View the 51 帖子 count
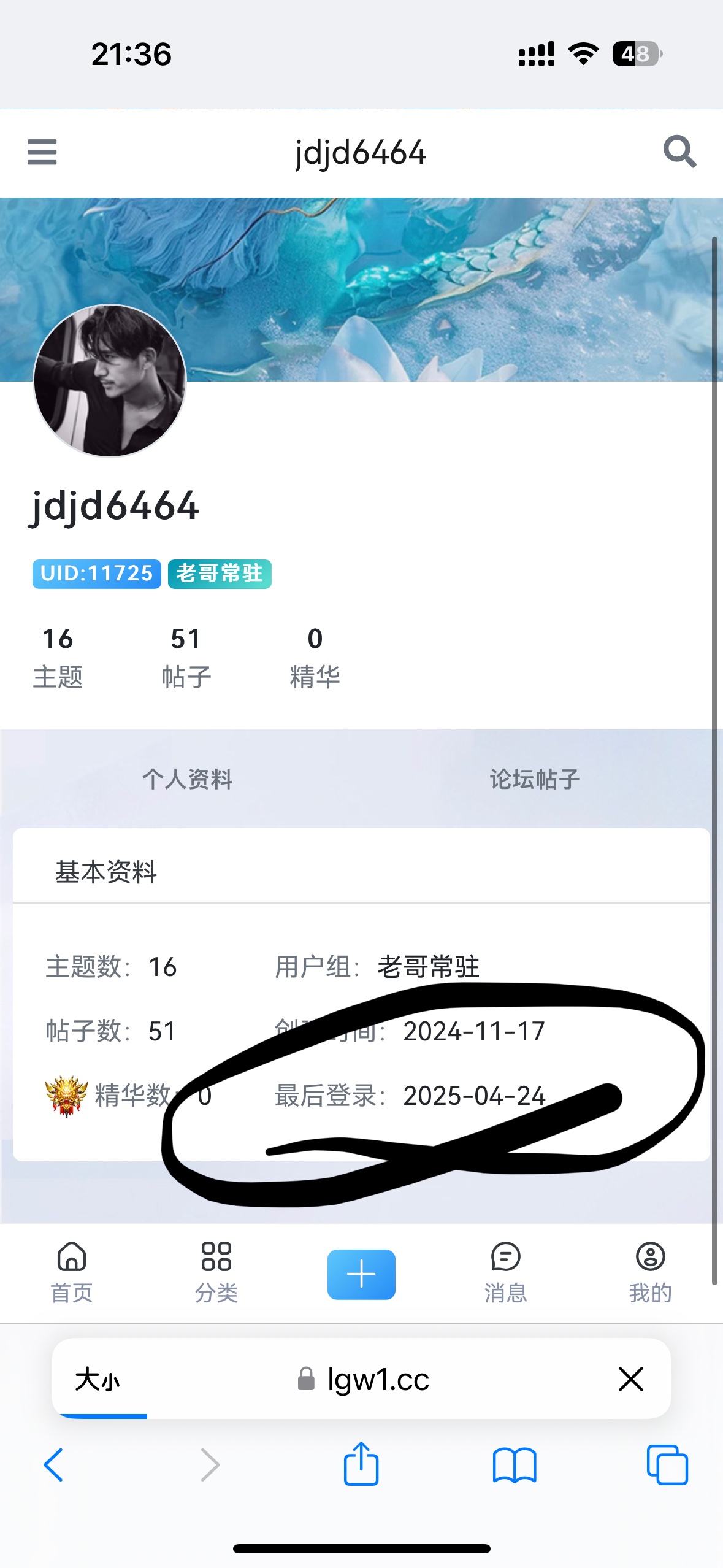Viewport: 723px width, 1568px height. [186, 658]
